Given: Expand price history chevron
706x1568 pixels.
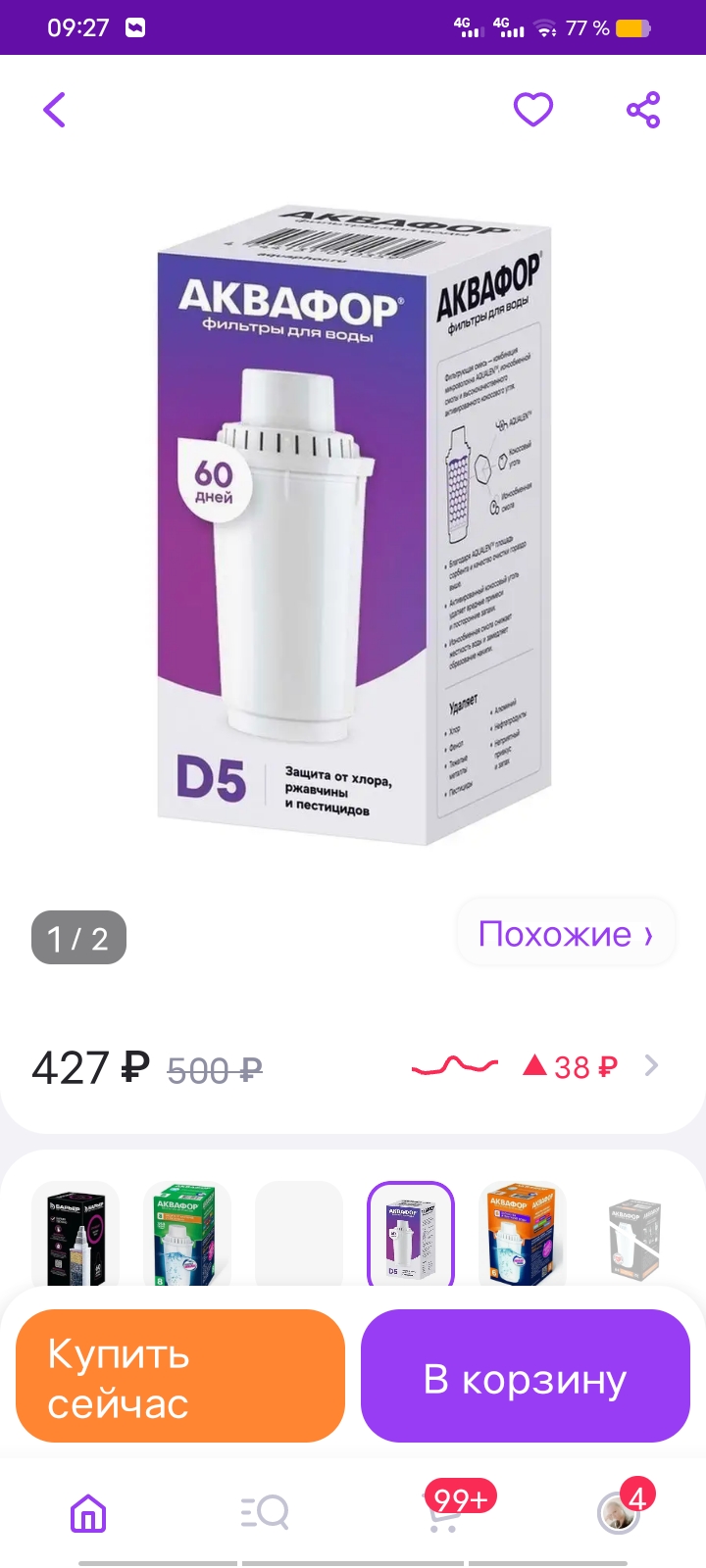Looking at the screenshot, I should (651, 1065).
